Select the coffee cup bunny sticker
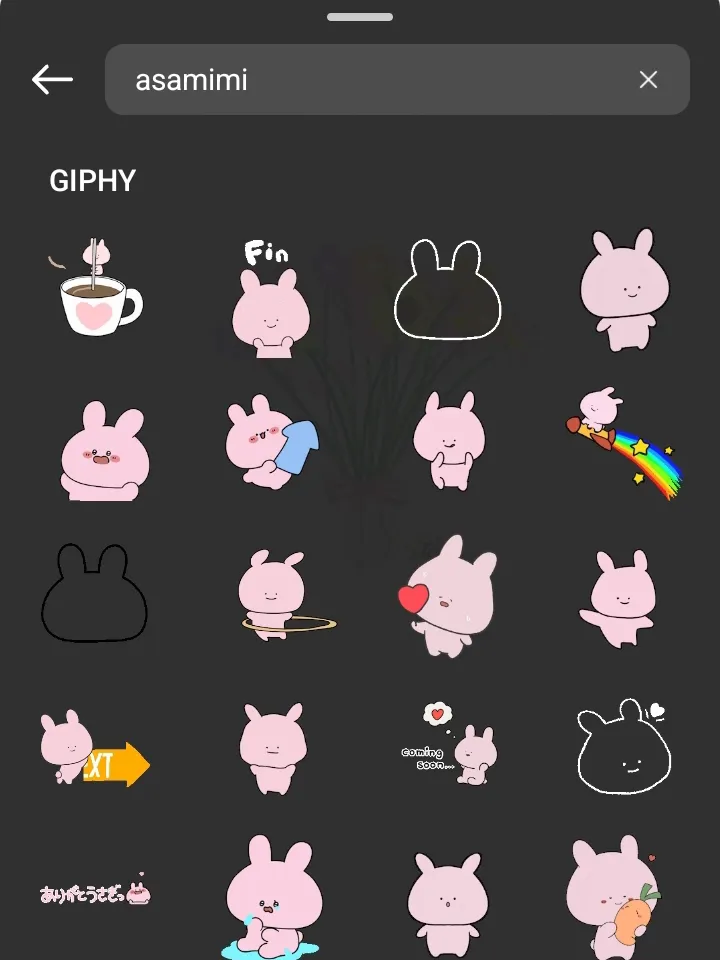The height and width of the screenshot is (960, 720). 97,290
